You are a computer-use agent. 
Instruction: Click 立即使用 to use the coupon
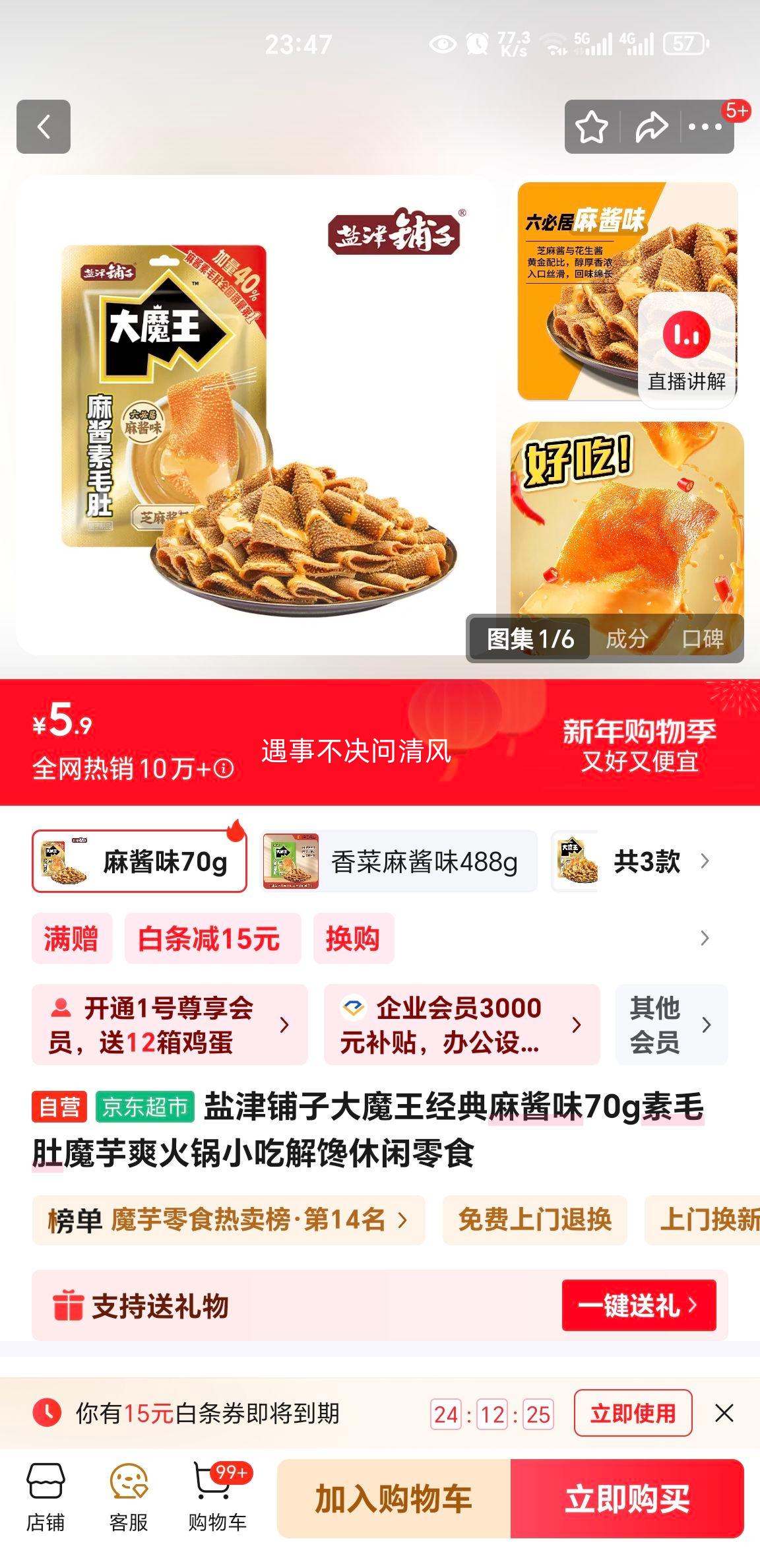[x=634, y=1412]
